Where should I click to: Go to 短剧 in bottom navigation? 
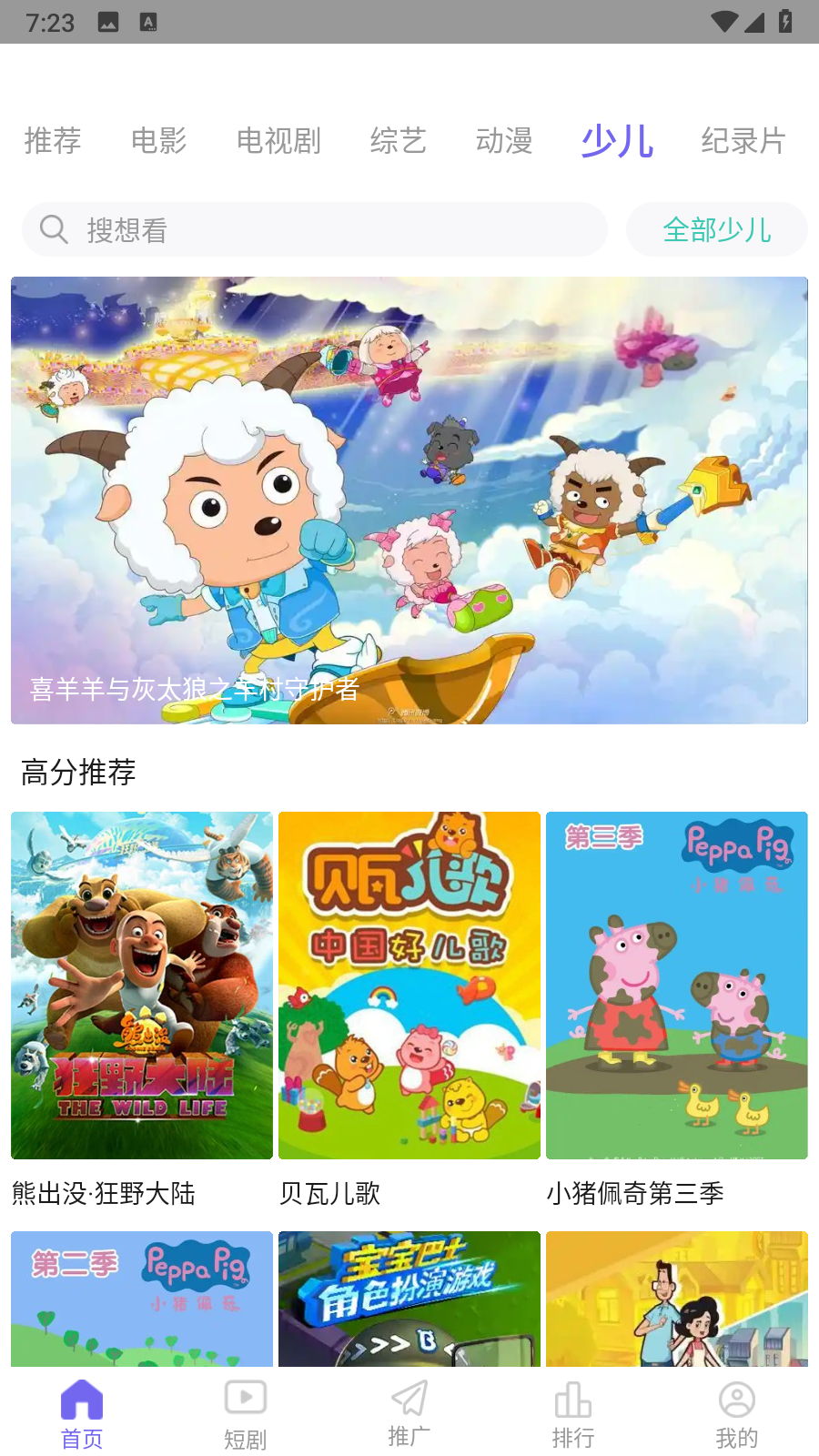point(246,1415)
